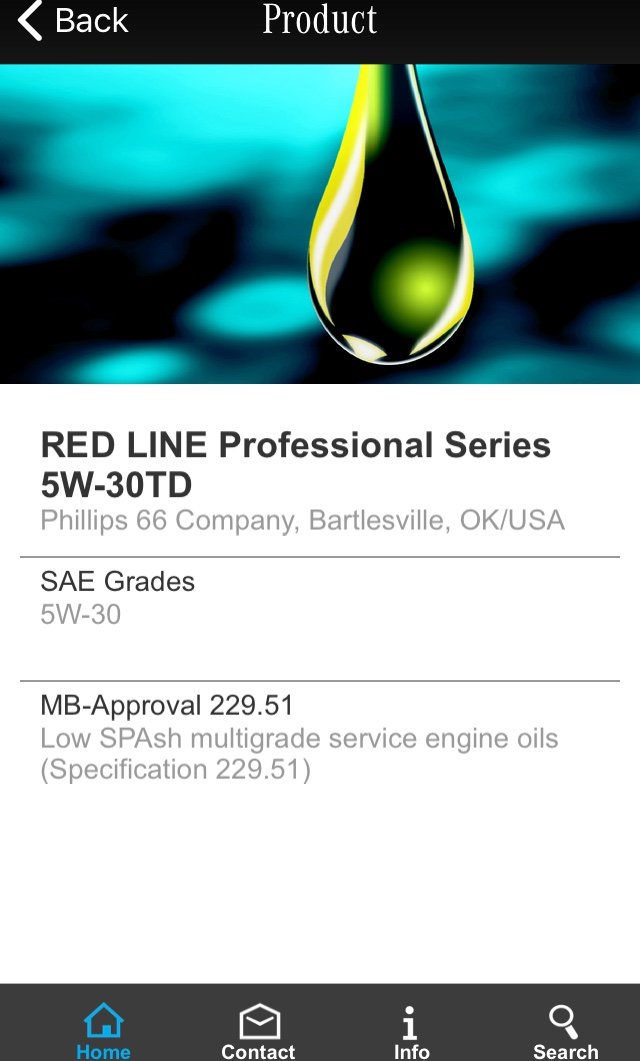The height and width of the screenshot is (1061, 640).
Task: Open the Search tab
Action: (566, 1031)
